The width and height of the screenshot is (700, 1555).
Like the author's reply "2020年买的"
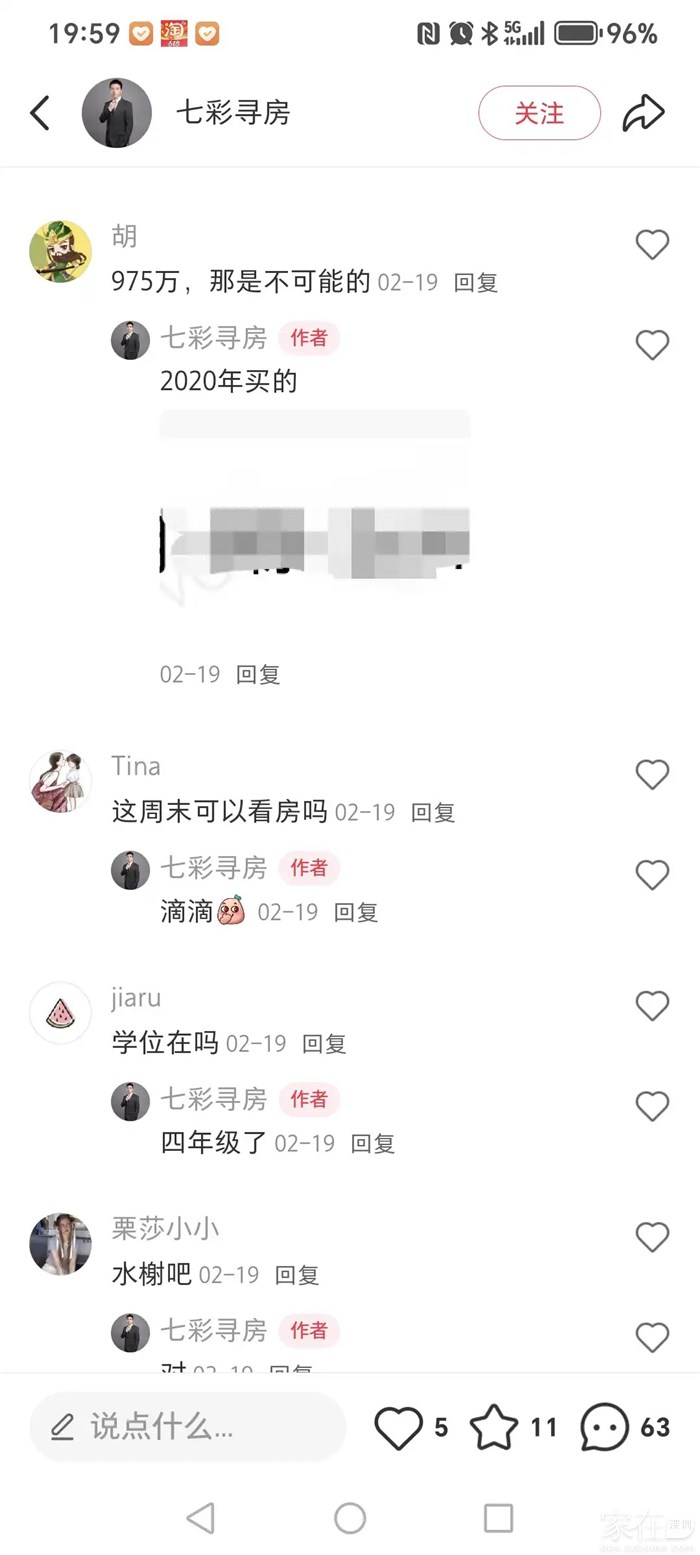coord(652,345)
